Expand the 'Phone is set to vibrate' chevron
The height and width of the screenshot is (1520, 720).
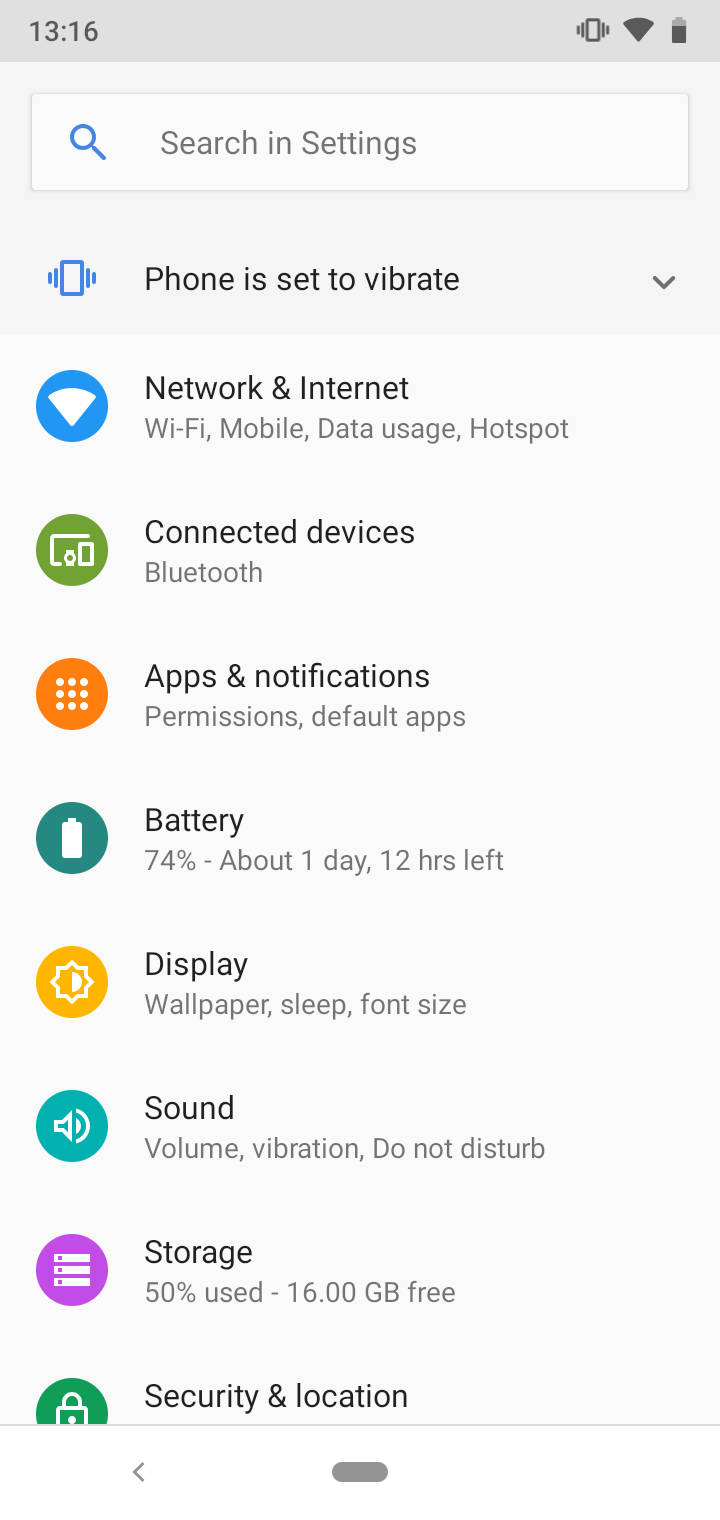click(663, 283)
